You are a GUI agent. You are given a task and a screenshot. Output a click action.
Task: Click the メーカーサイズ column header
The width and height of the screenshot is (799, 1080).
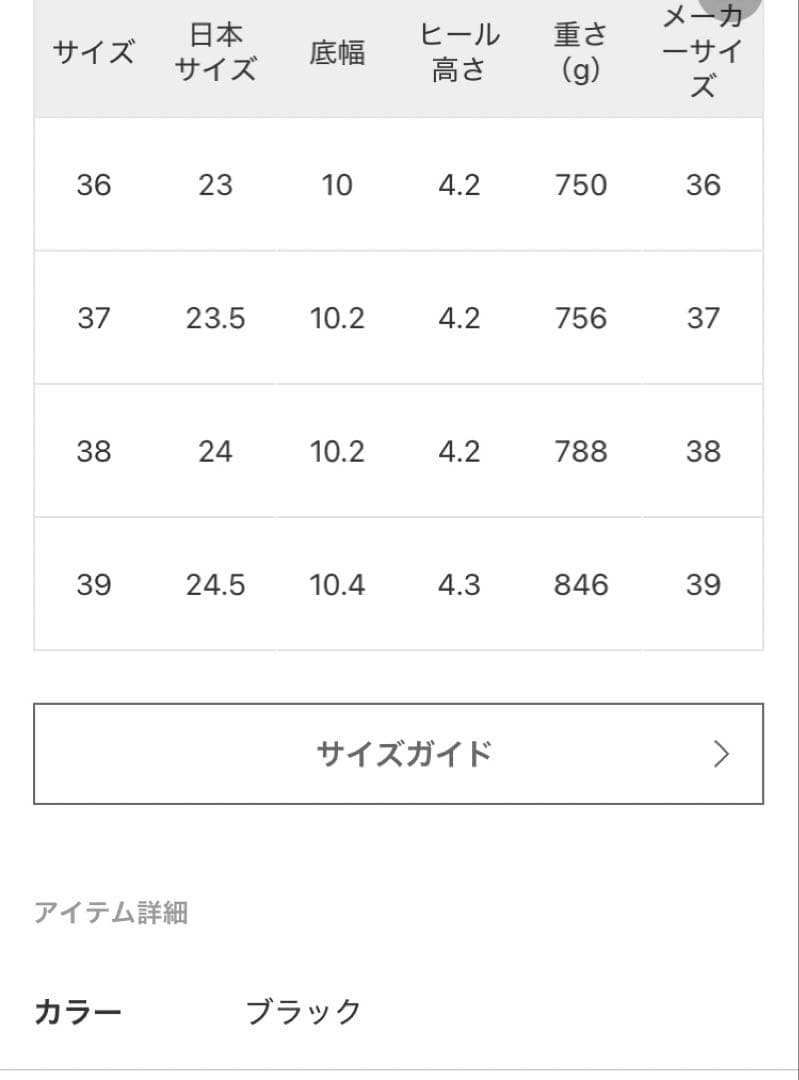click(x=703, y=53)
